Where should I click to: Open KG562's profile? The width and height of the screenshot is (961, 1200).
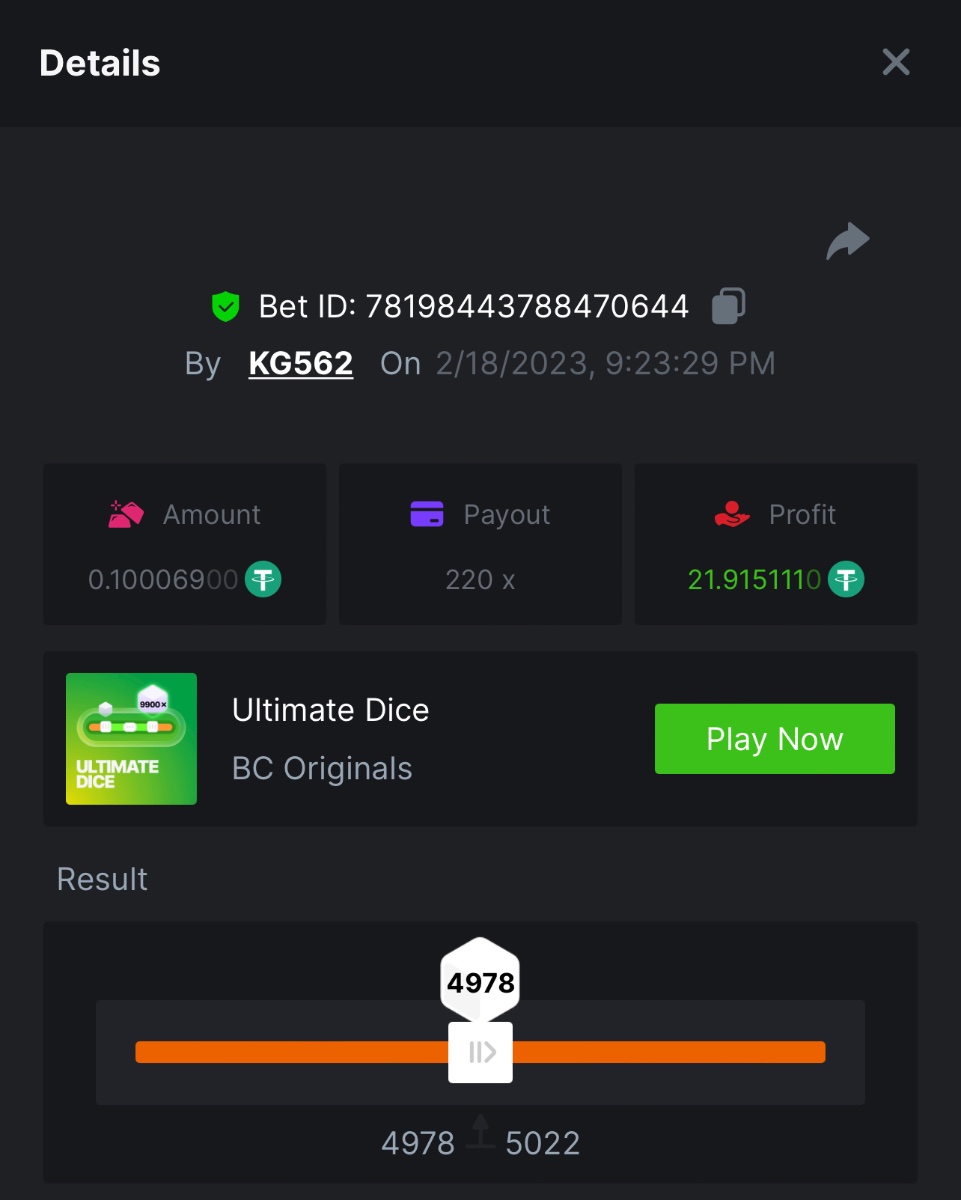(300, 363)
